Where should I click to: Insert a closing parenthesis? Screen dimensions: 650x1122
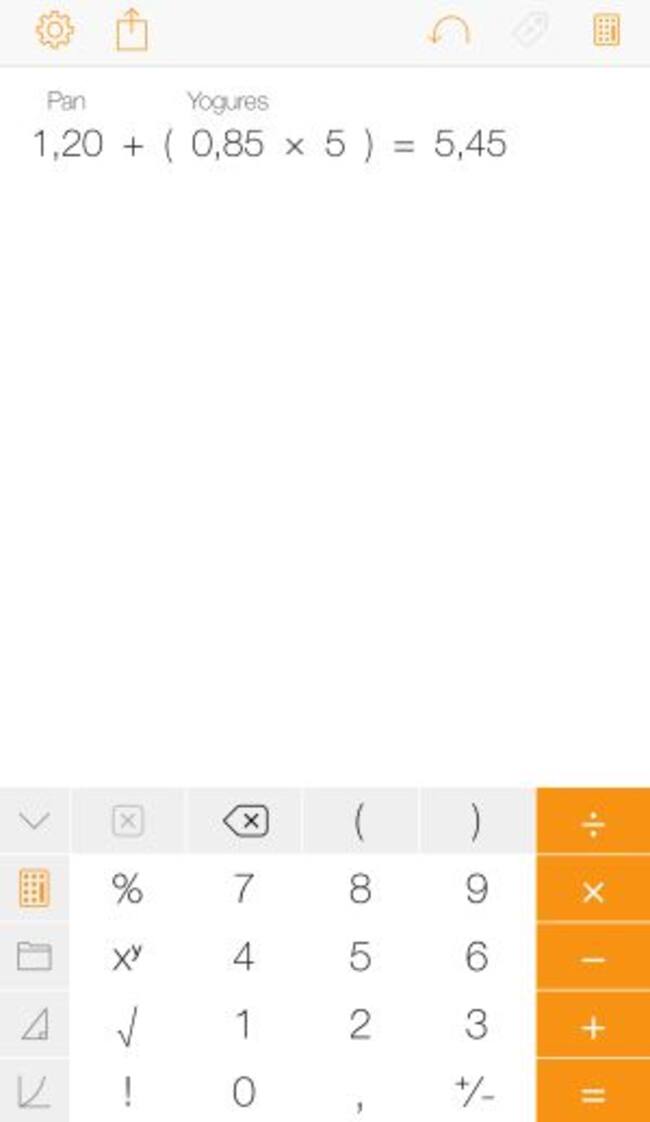pyautogui.click(x=476, y=822)
